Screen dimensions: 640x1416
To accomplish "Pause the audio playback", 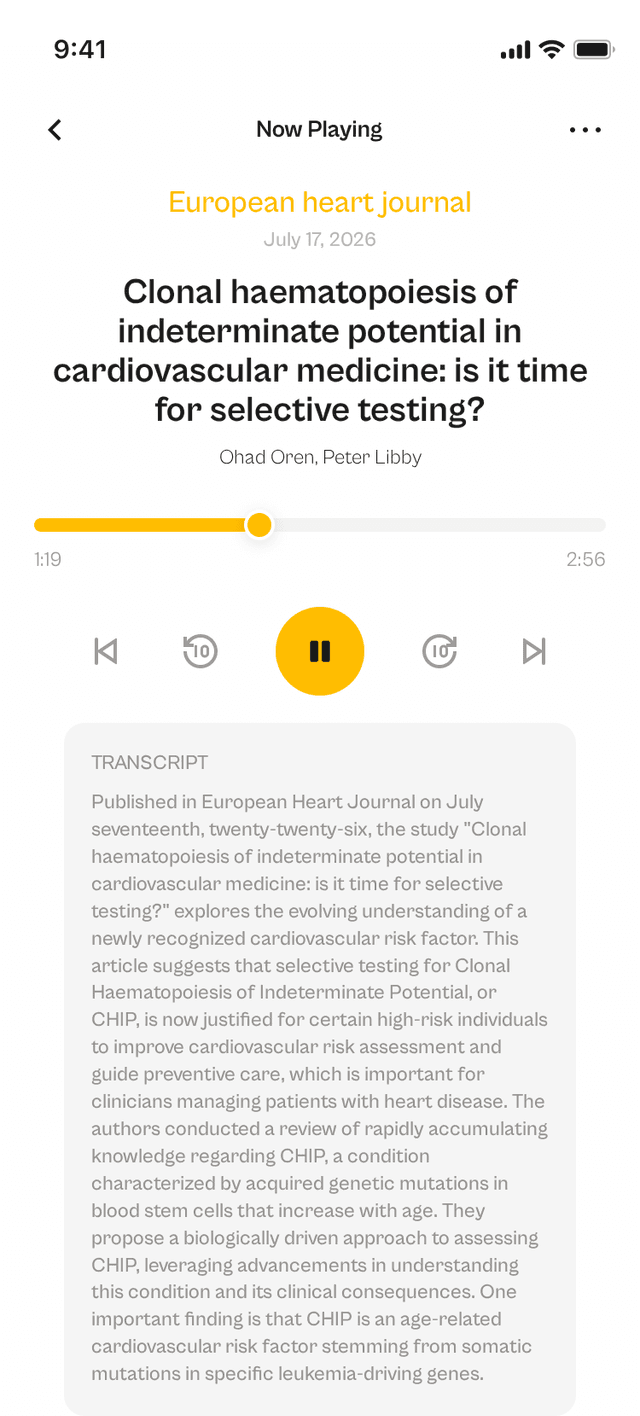I will (320, 651).
